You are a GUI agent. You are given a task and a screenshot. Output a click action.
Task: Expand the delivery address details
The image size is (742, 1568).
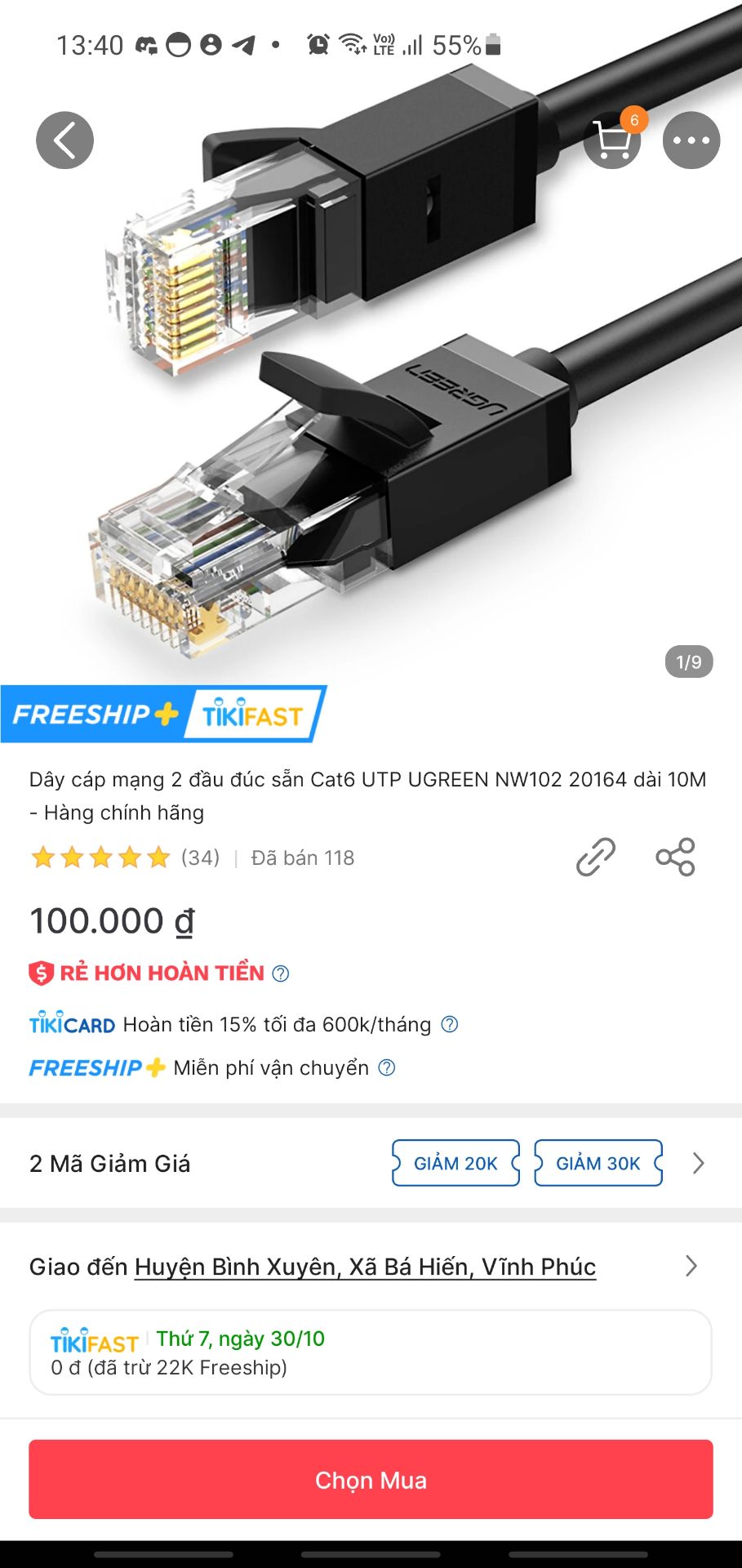(x=694, y=1265)
